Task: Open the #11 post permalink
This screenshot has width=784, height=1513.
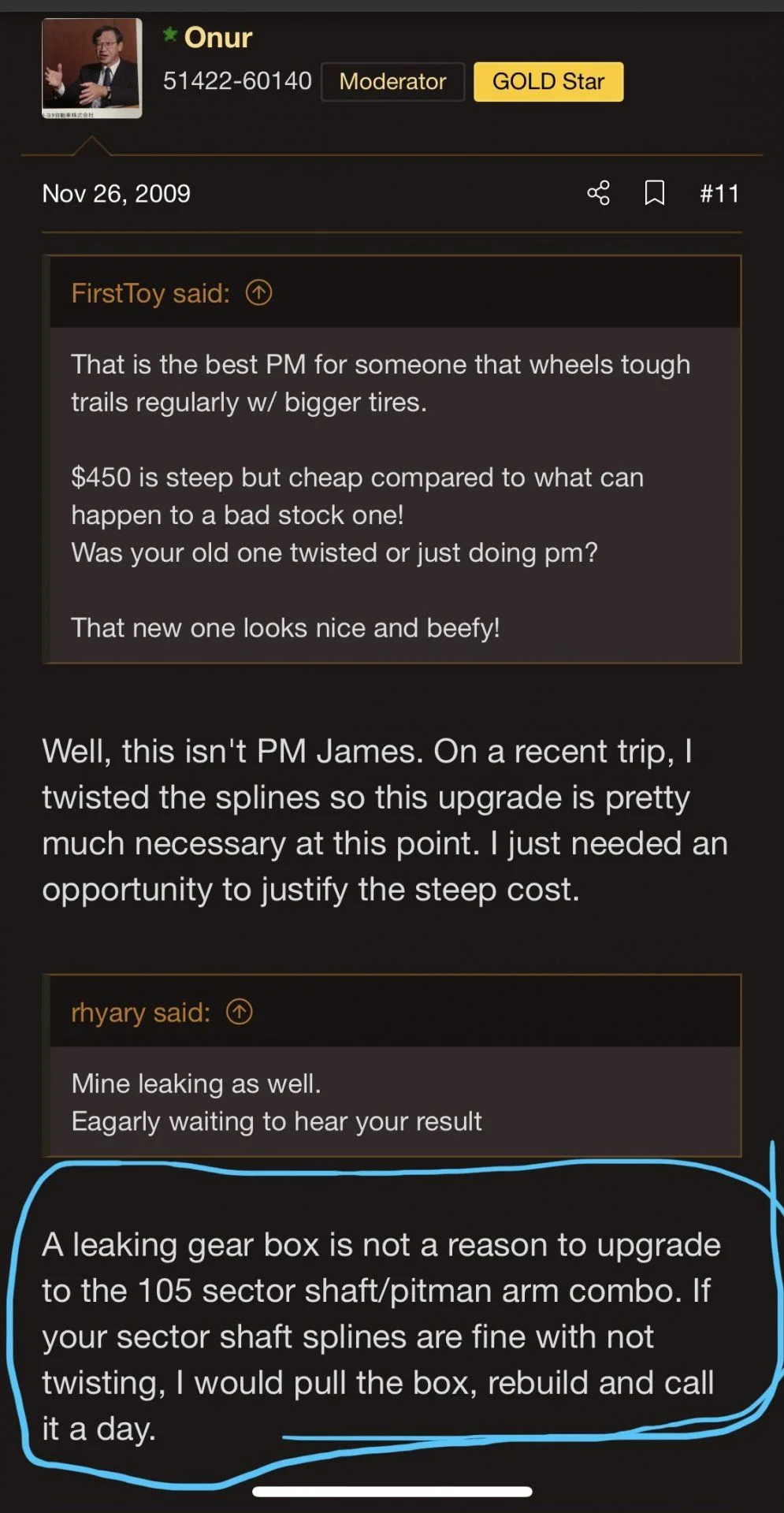Action: coord(719,194)
